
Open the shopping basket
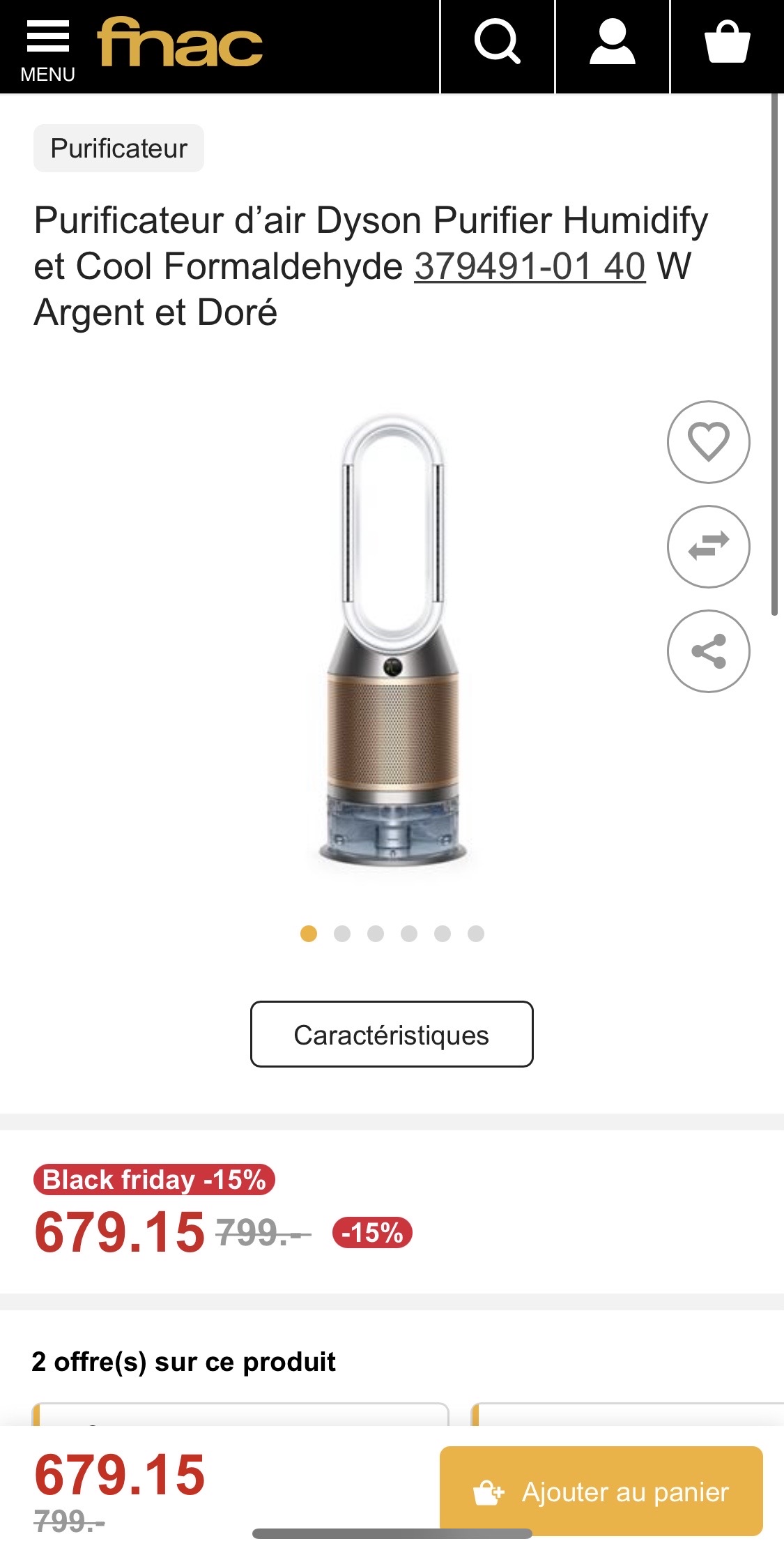(727, 43)
